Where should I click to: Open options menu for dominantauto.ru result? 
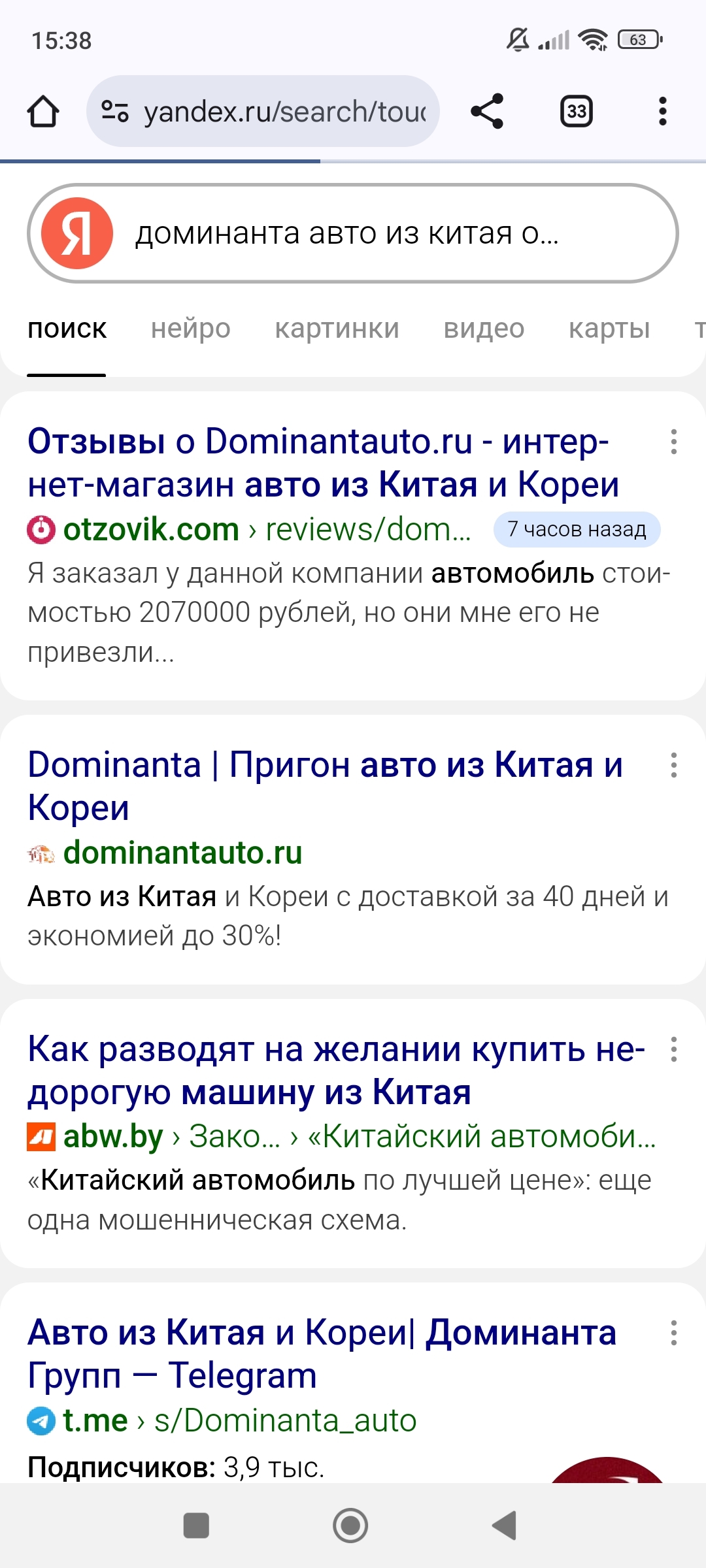coord(674,765)
